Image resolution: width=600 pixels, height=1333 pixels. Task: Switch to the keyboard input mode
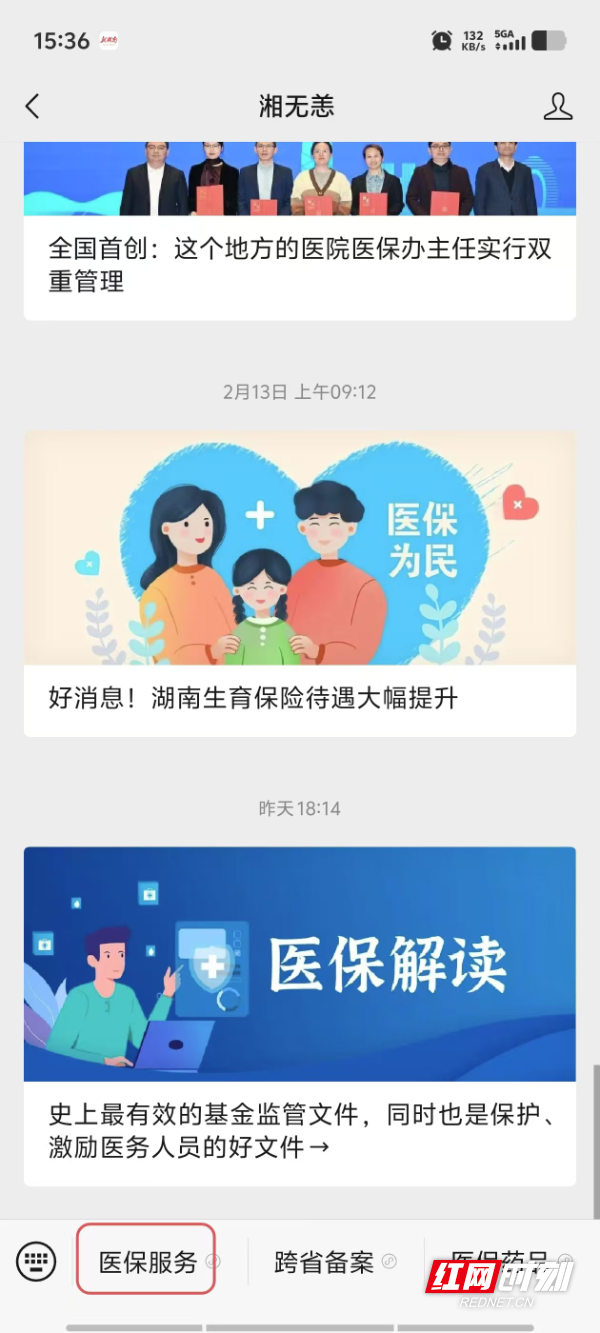37,1261
